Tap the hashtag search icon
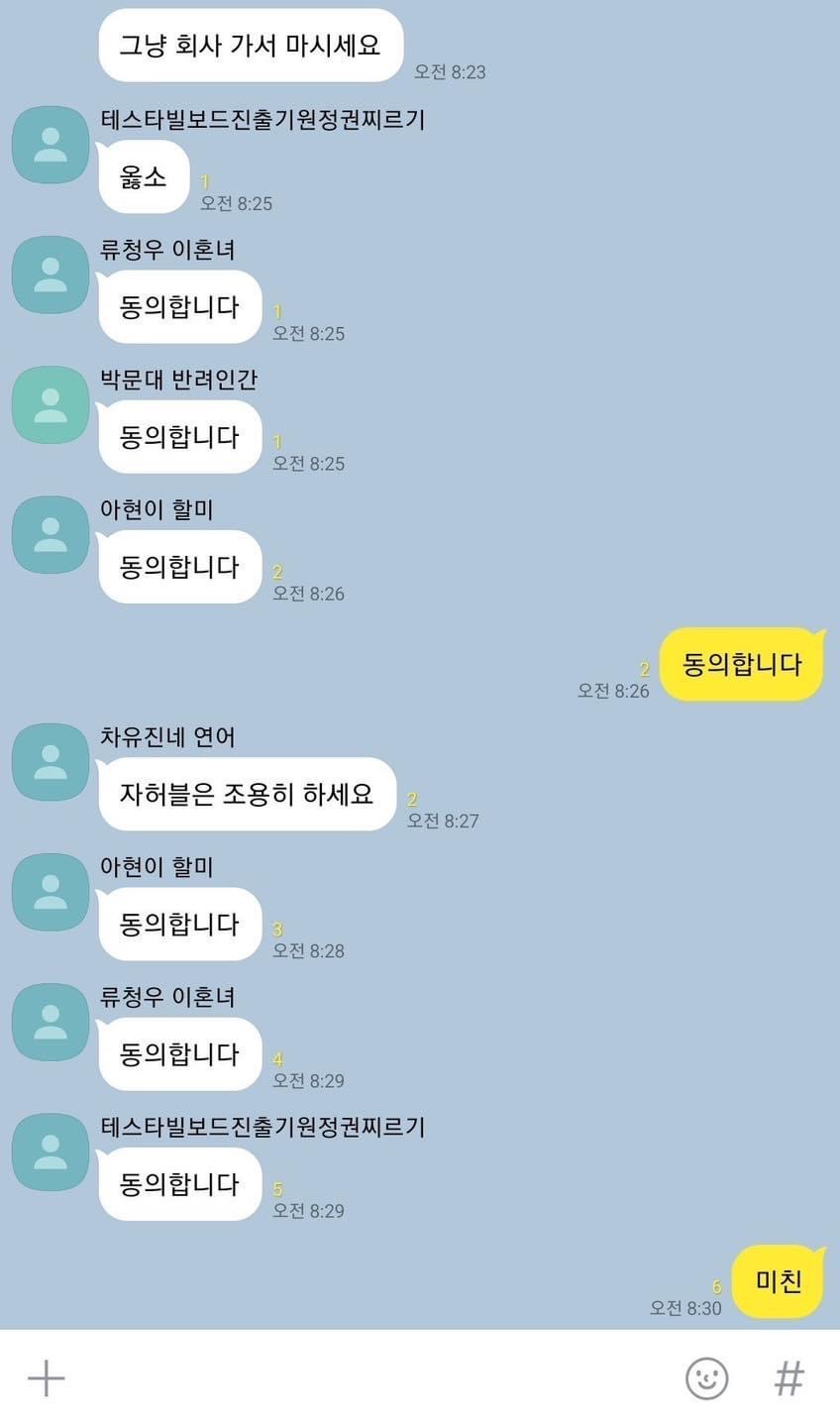This screenshot has height=1427, width=840. tap(788, 1377)
